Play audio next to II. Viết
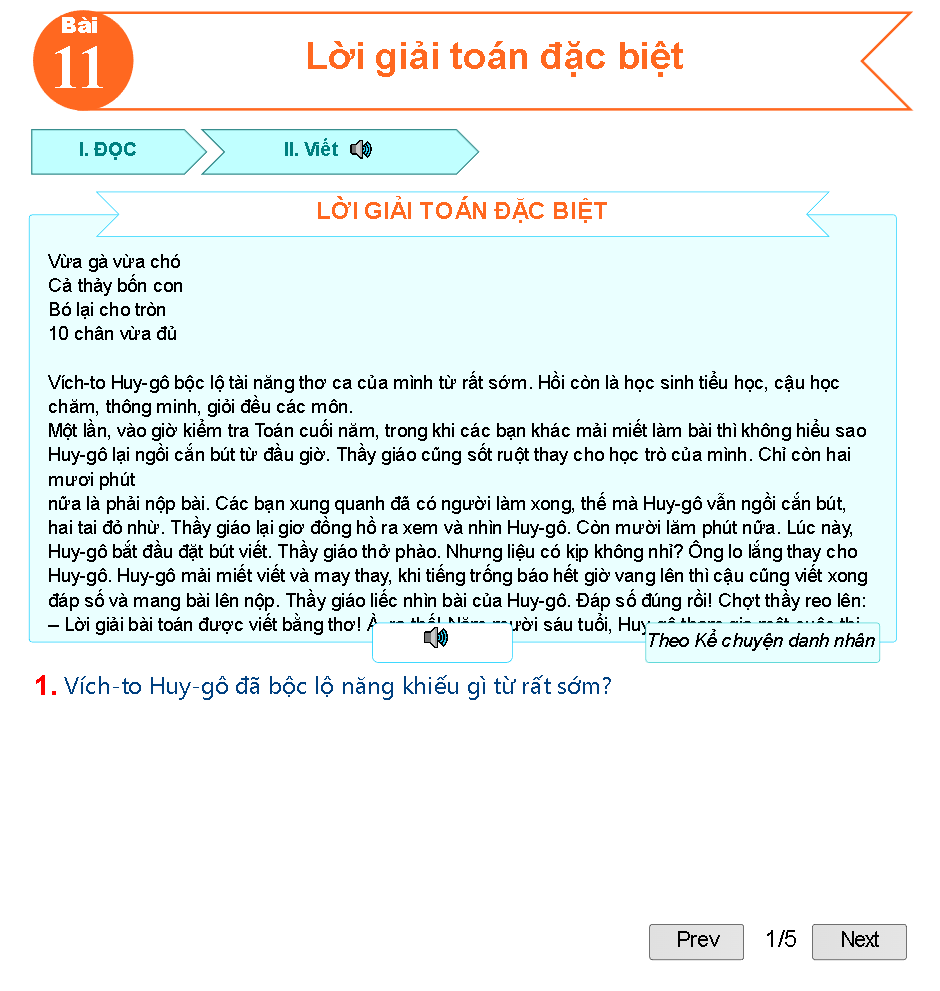This screenshot has width=940, height=991. tap(361, 150)
